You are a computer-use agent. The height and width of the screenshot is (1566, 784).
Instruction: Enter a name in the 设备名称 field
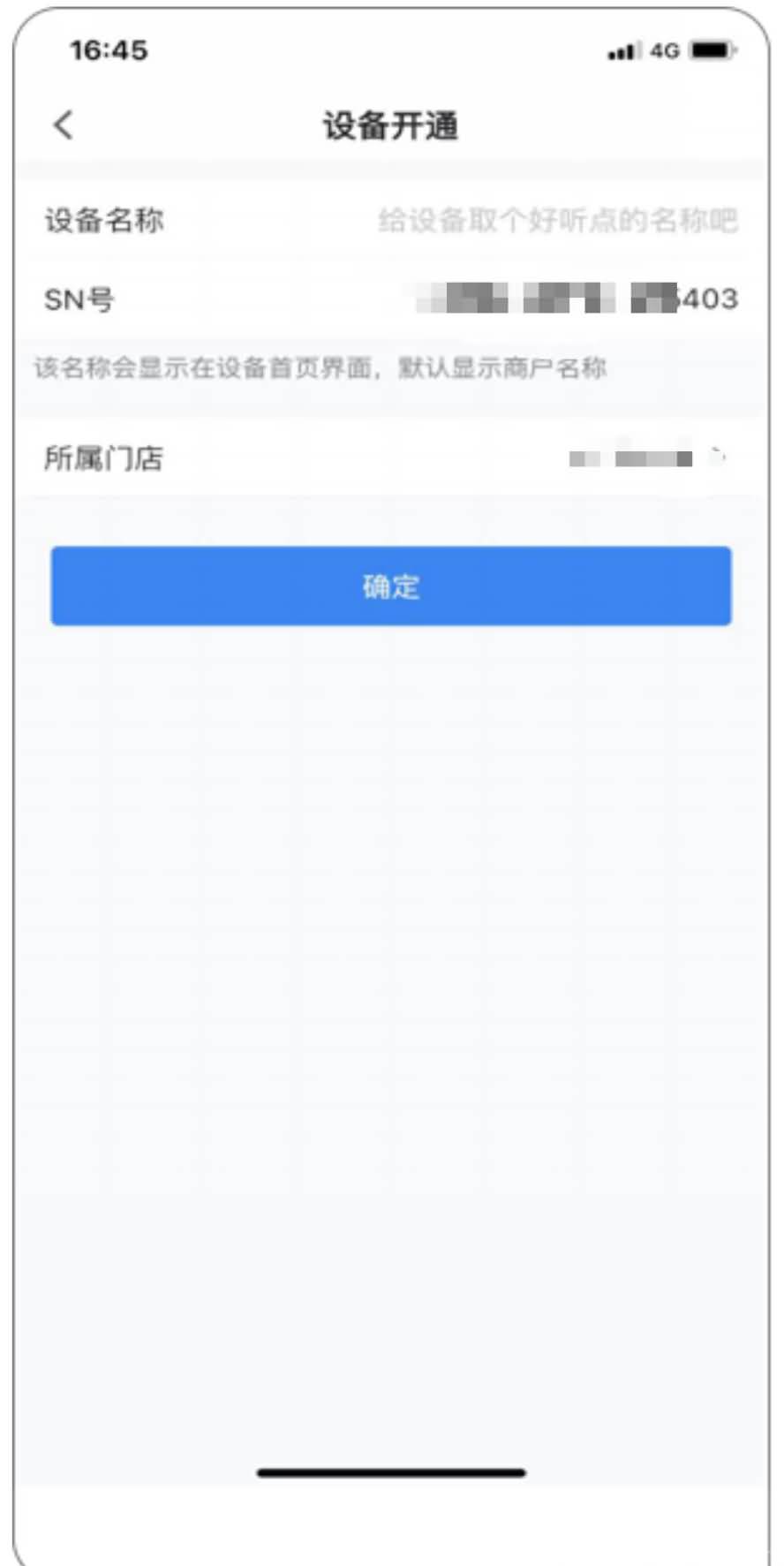coord(556,220)
